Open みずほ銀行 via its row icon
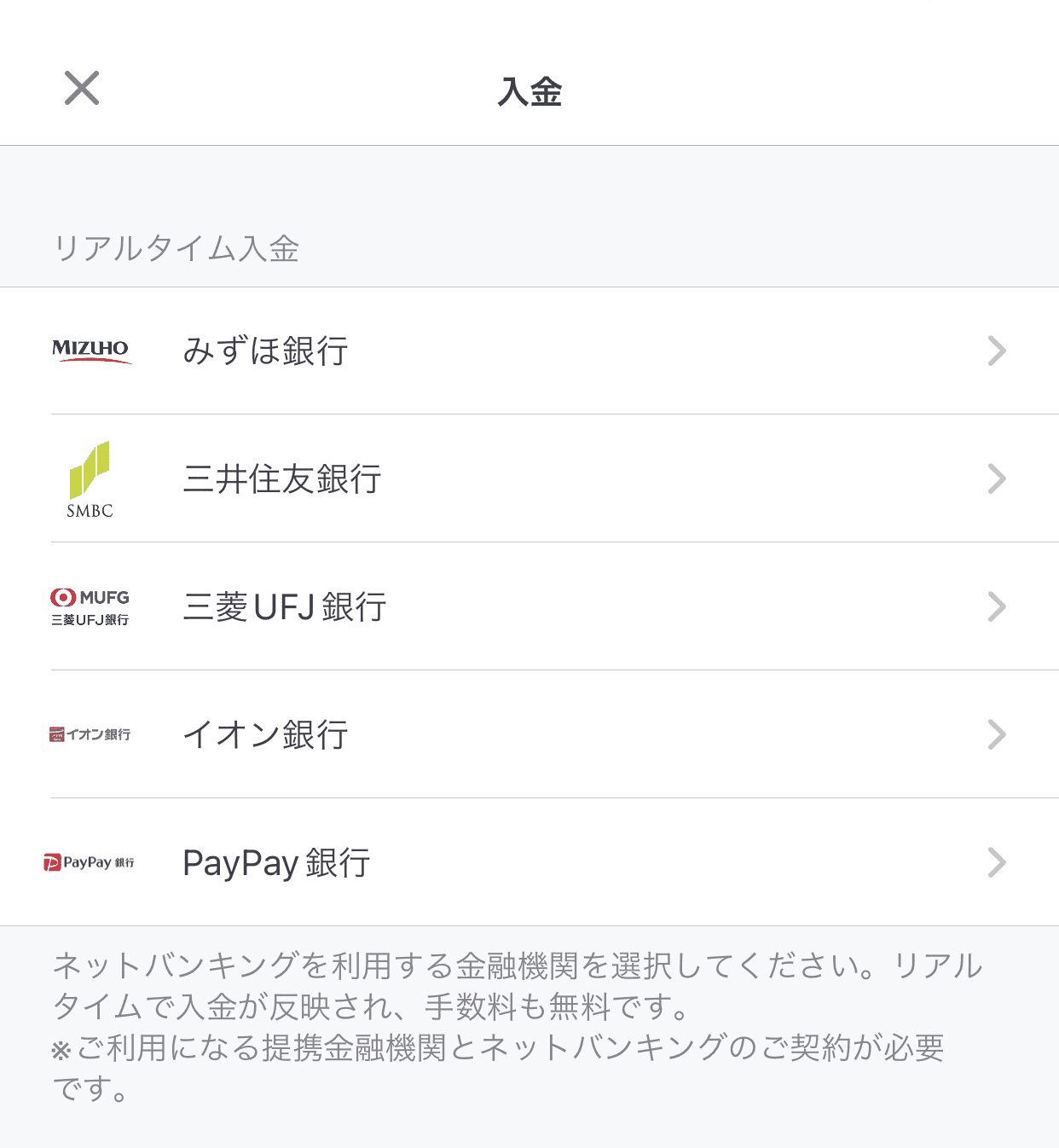 91,351
